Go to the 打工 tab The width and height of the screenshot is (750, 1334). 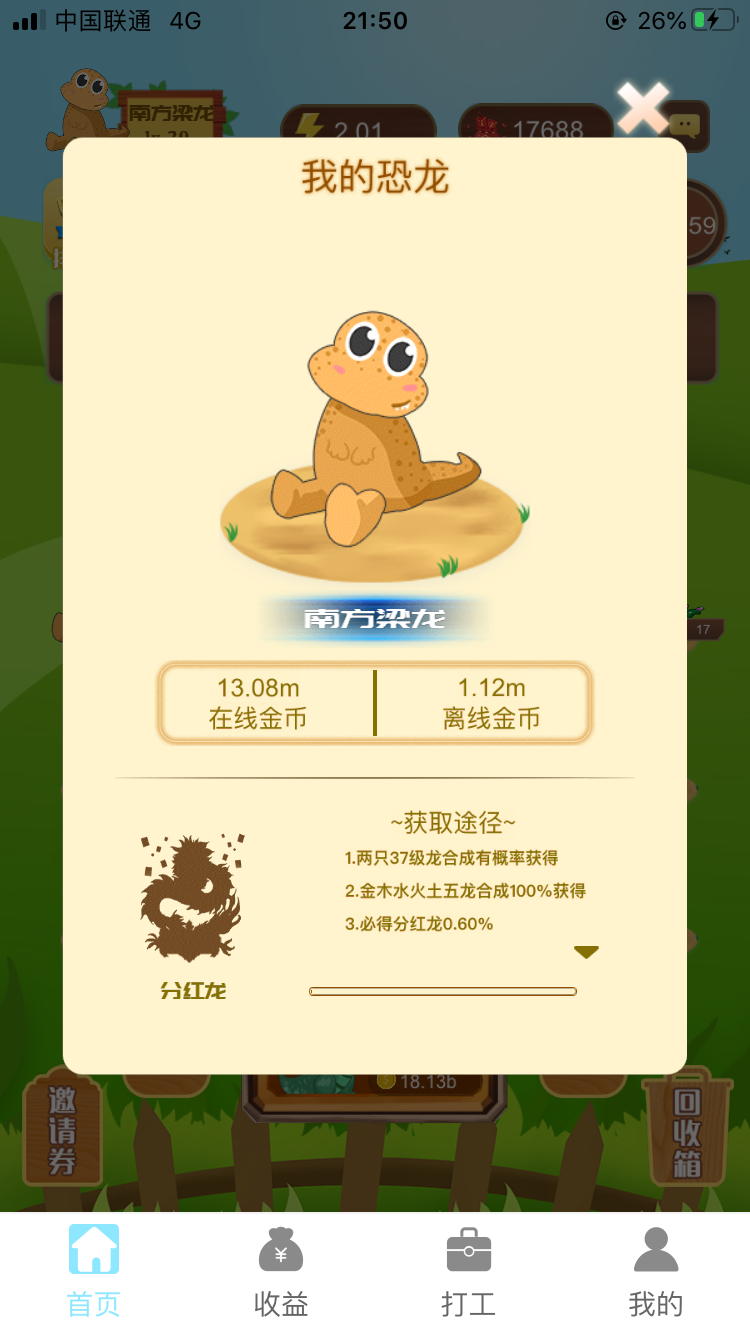coord(468,1272)
